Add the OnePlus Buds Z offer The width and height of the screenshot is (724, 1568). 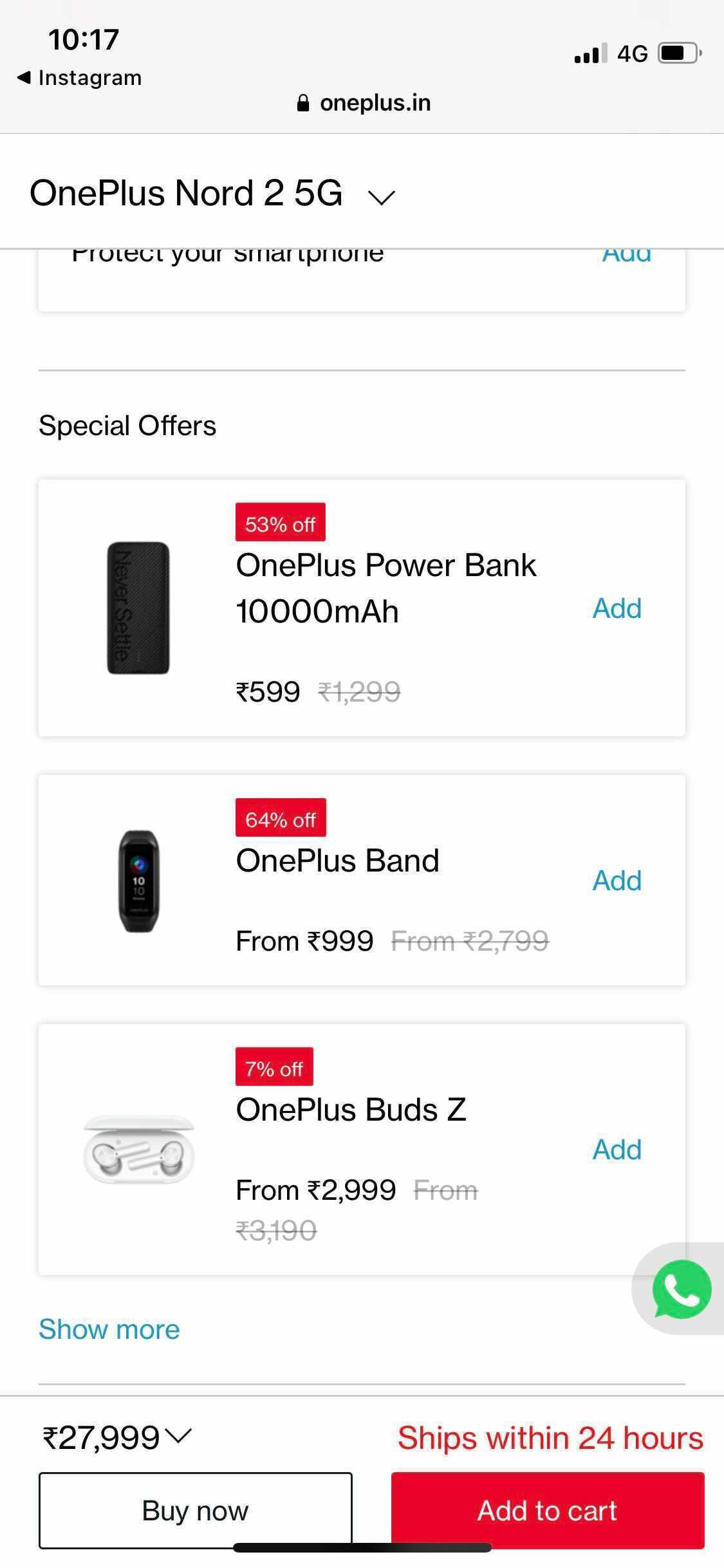(617, 1150)
